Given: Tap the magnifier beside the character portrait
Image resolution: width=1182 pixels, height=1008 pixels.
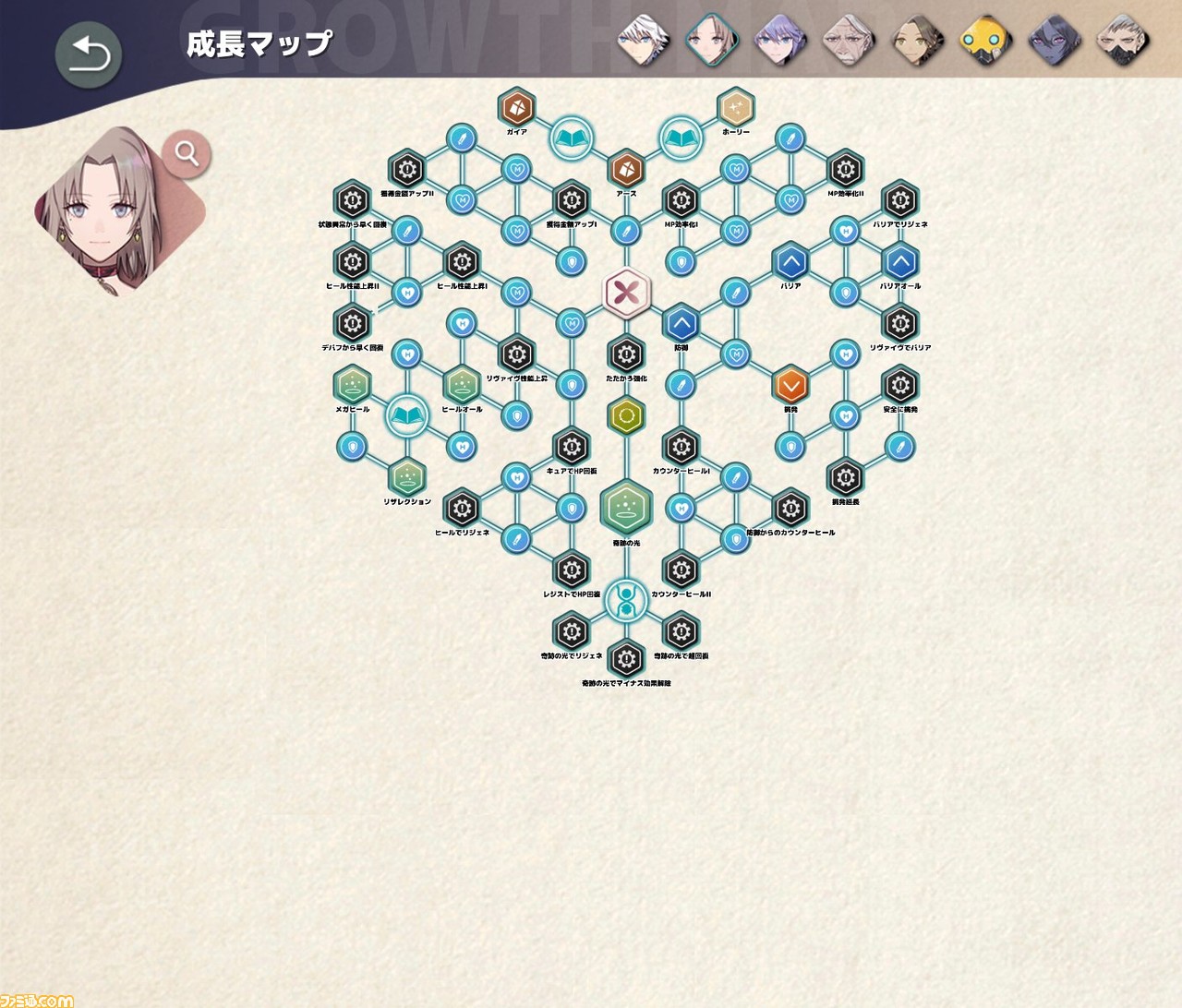Looking at the screenshot, I should [187, 154].
